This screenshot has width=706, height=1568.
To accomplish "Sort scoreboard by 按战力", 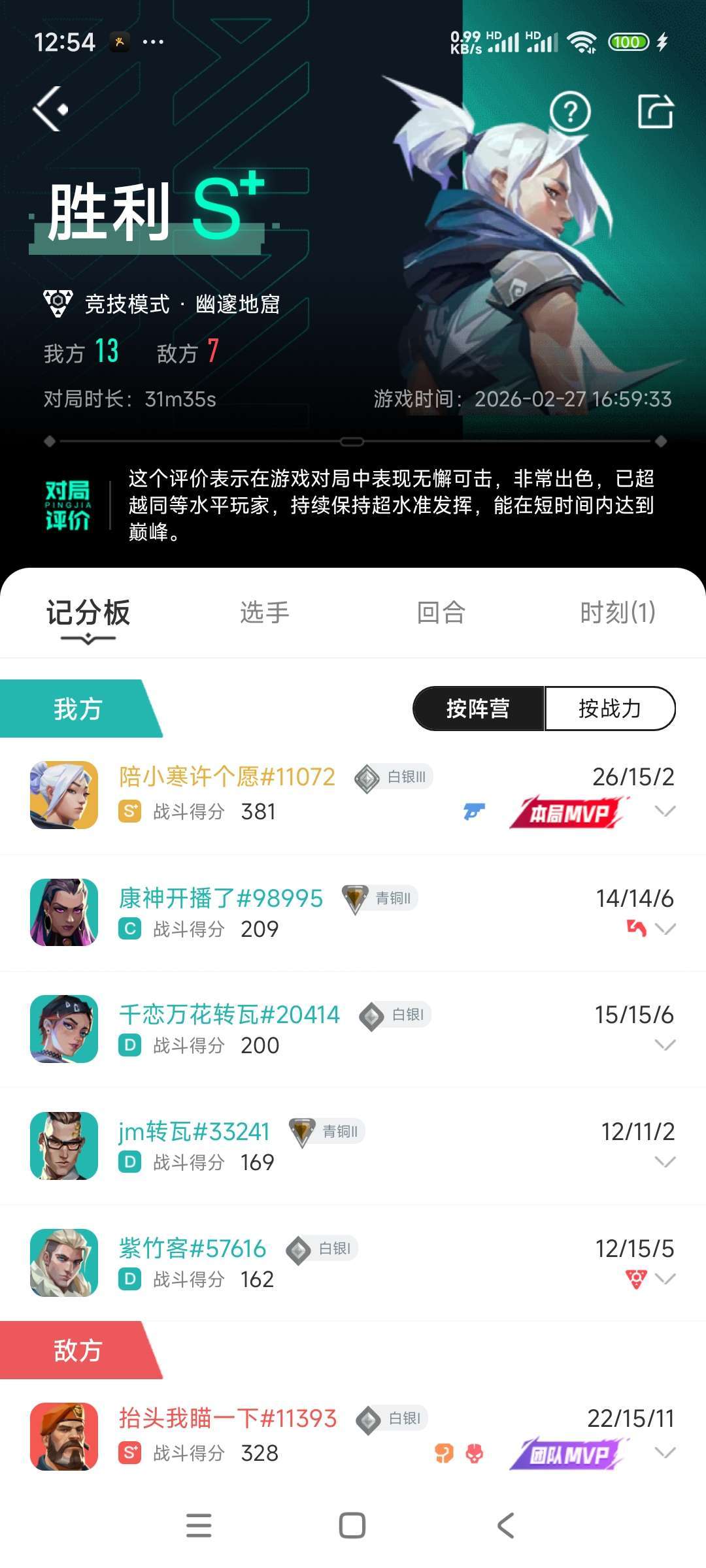I will coord(609,709).
